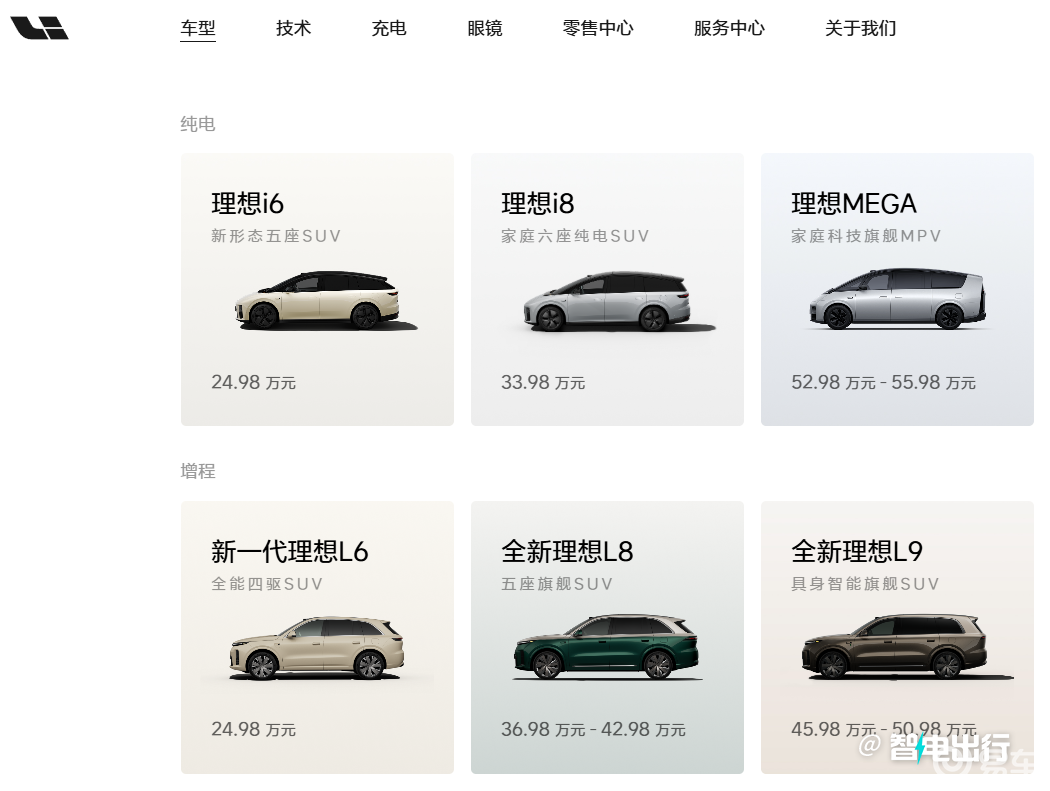Open the 新一代理想L6 card

click(317, 638)
